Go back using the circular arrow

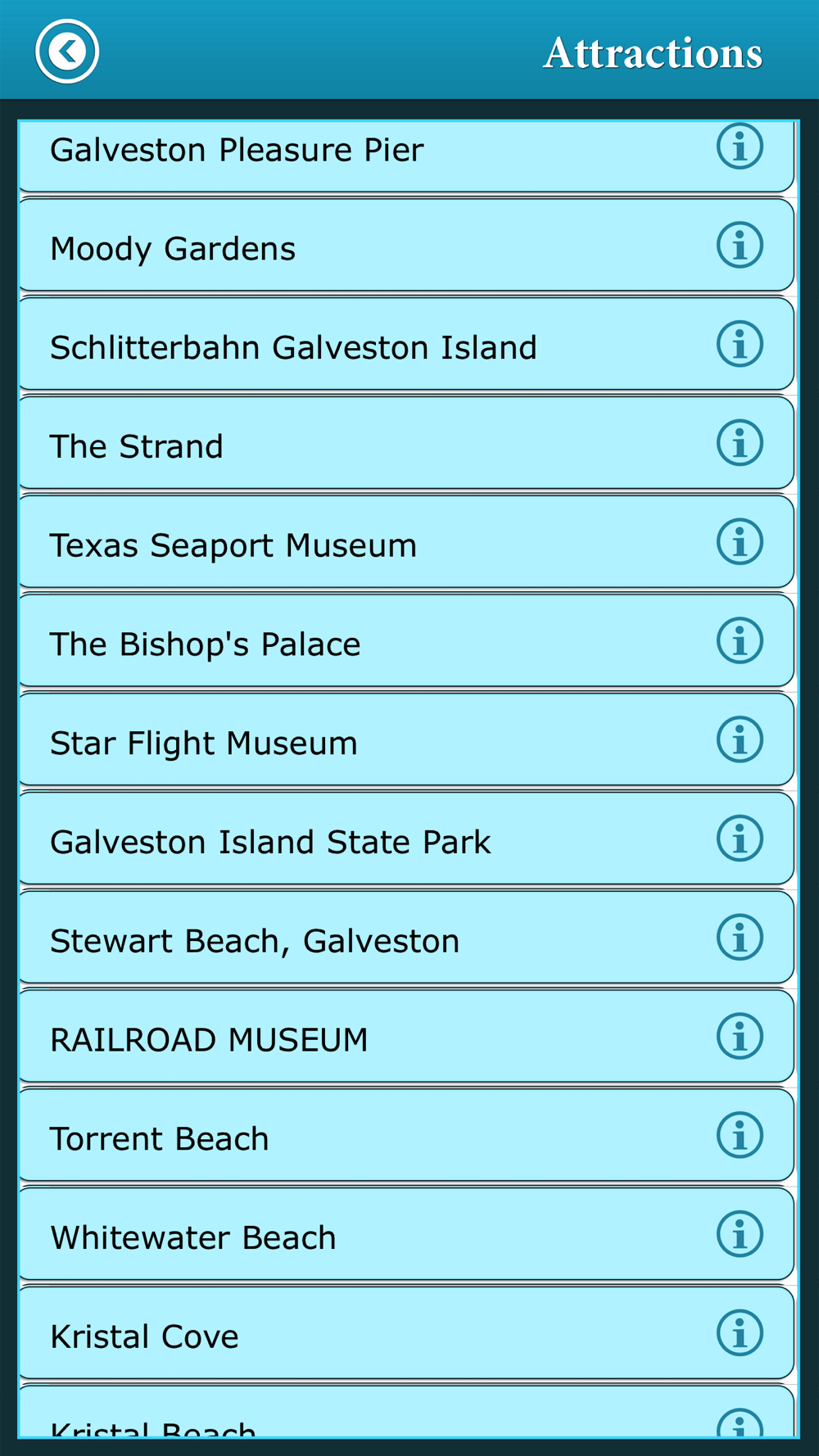67,52
